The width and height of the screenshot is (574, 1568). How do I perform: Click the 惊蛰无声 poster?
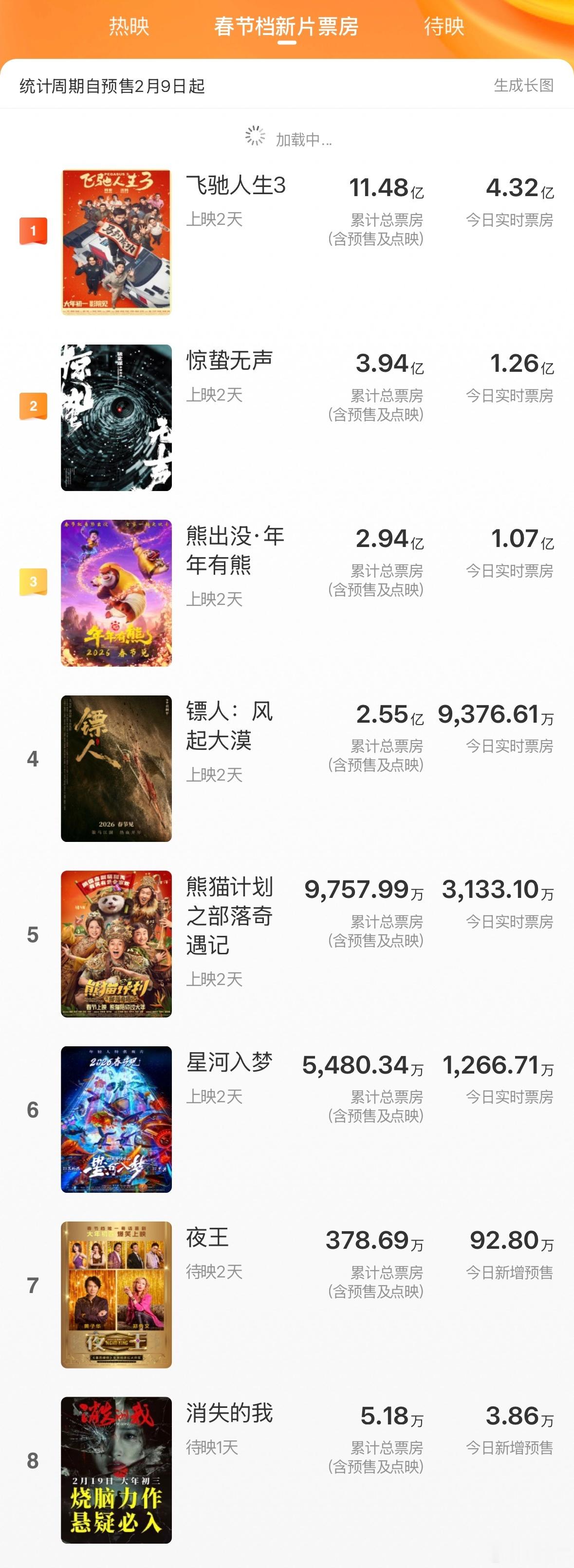tap(116, 414)
